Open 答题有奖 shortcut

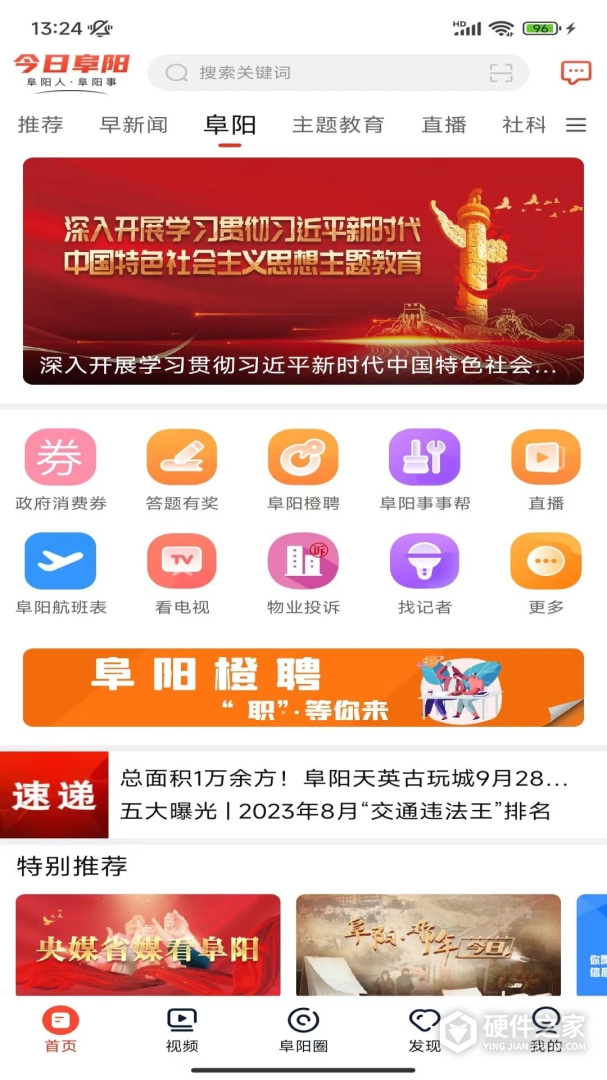coord(182,470)
